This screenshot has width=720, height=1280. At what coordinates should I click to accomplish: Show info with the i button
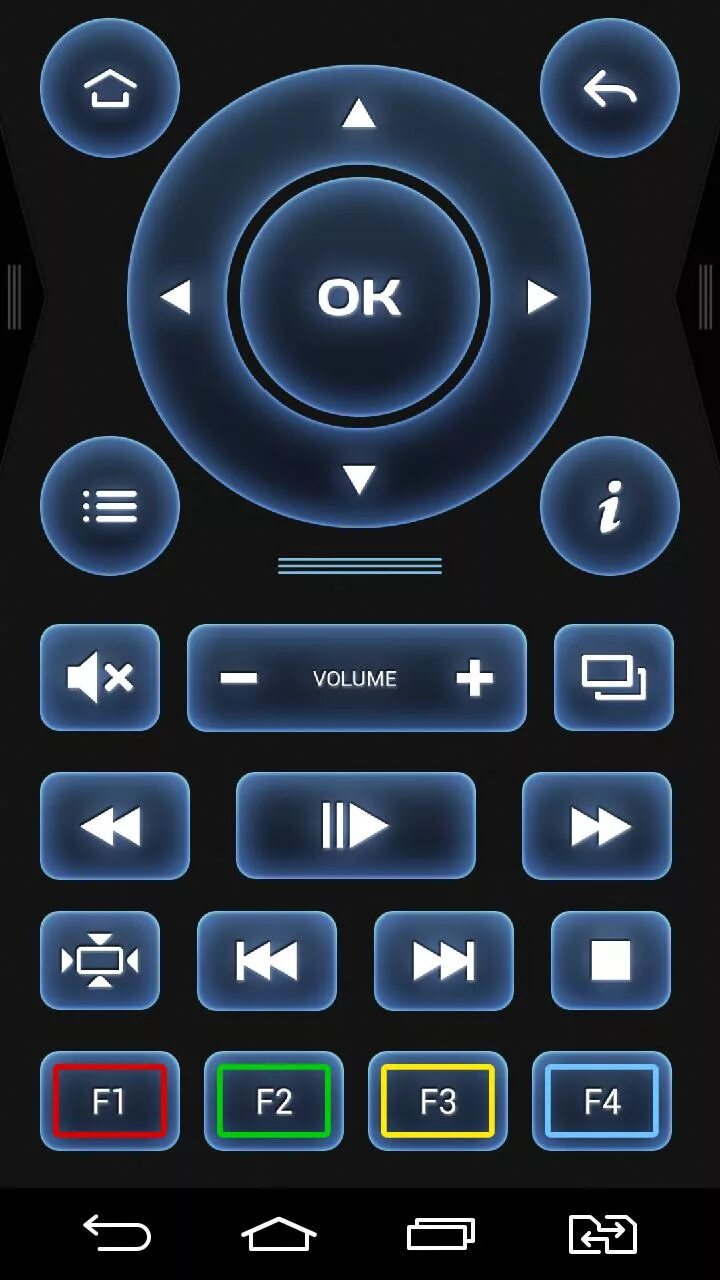pos(610,506)
